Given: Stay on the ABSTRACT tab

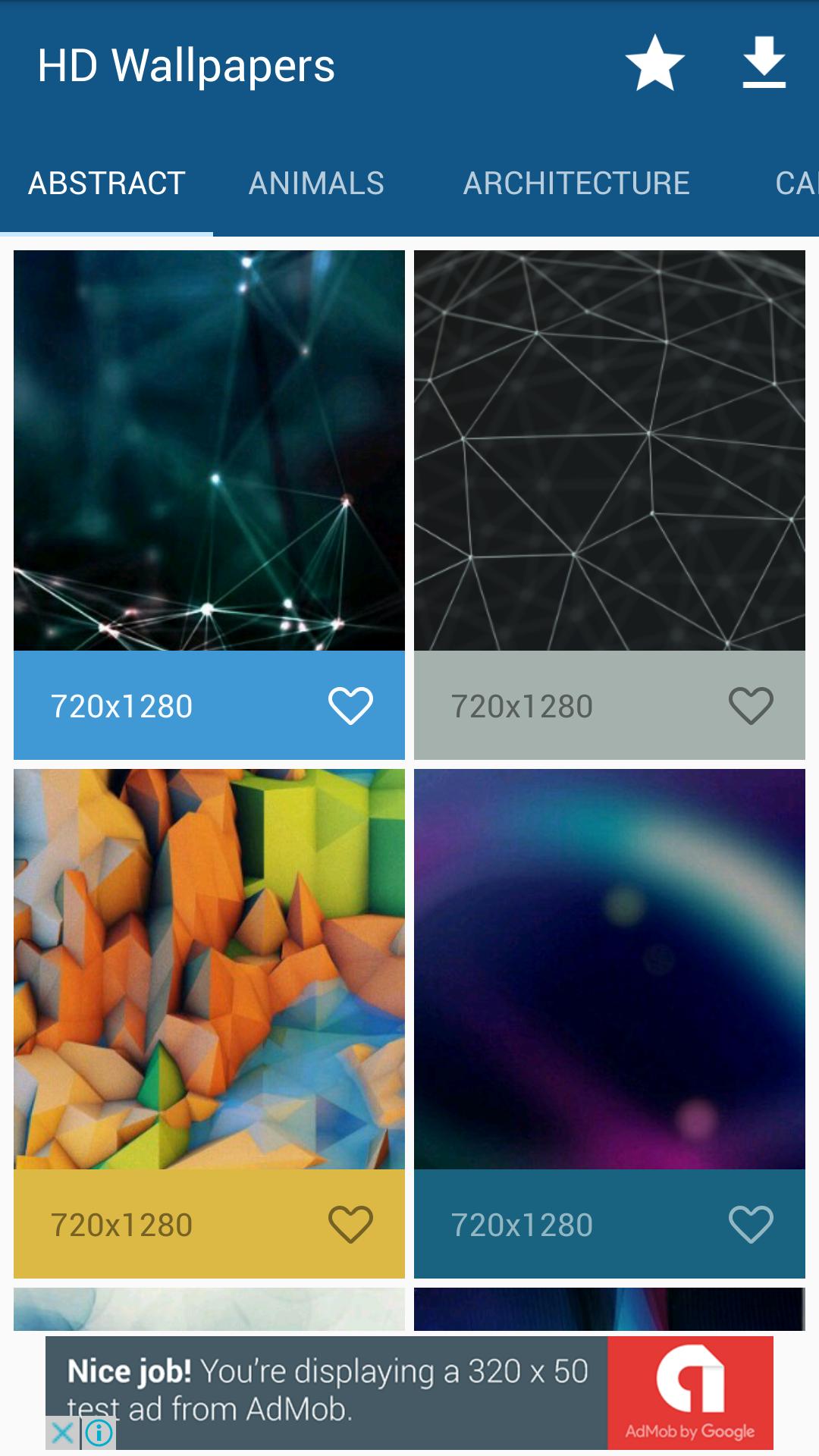Looking at the screenshot, I should (106, 183).
